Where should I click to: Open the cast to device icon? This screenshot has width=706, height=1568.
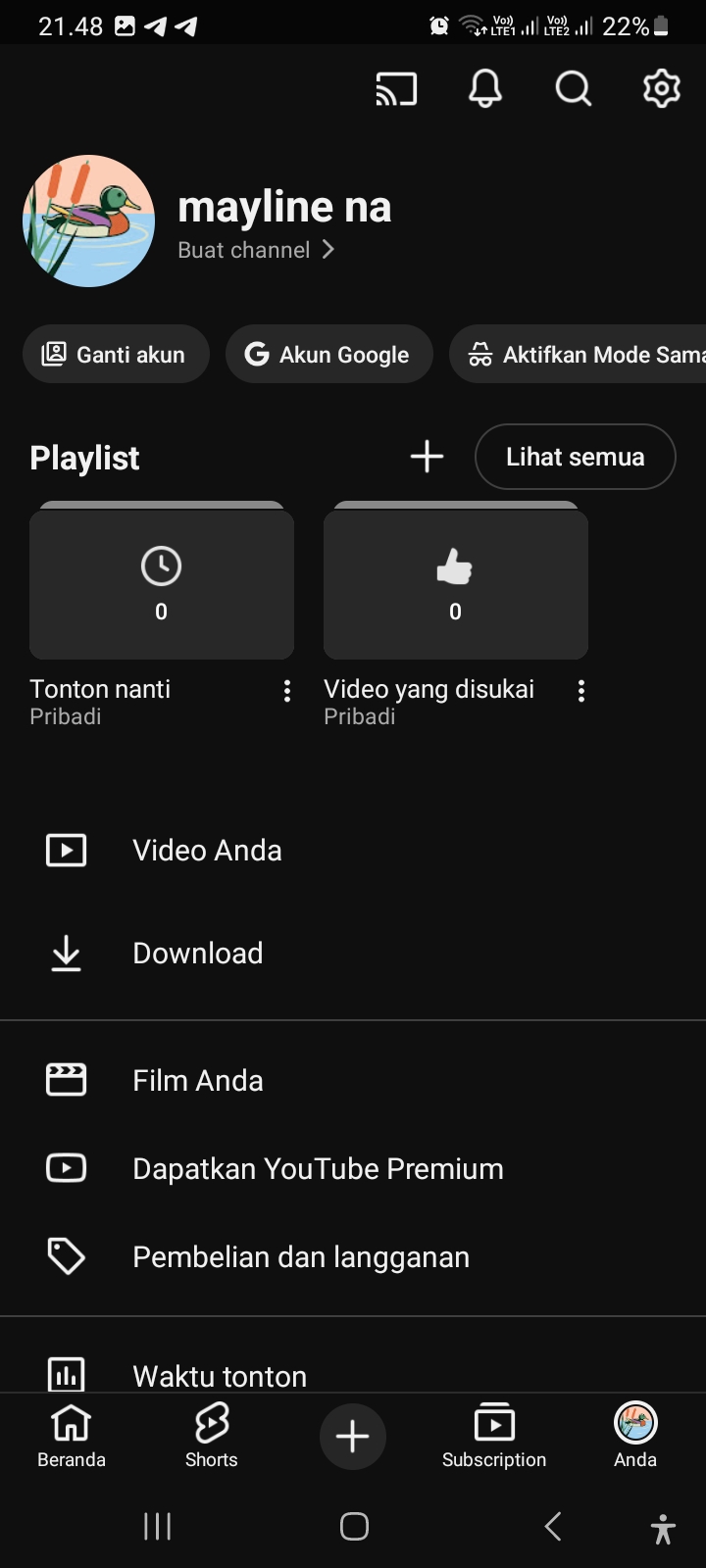click(x=396, y=89)
